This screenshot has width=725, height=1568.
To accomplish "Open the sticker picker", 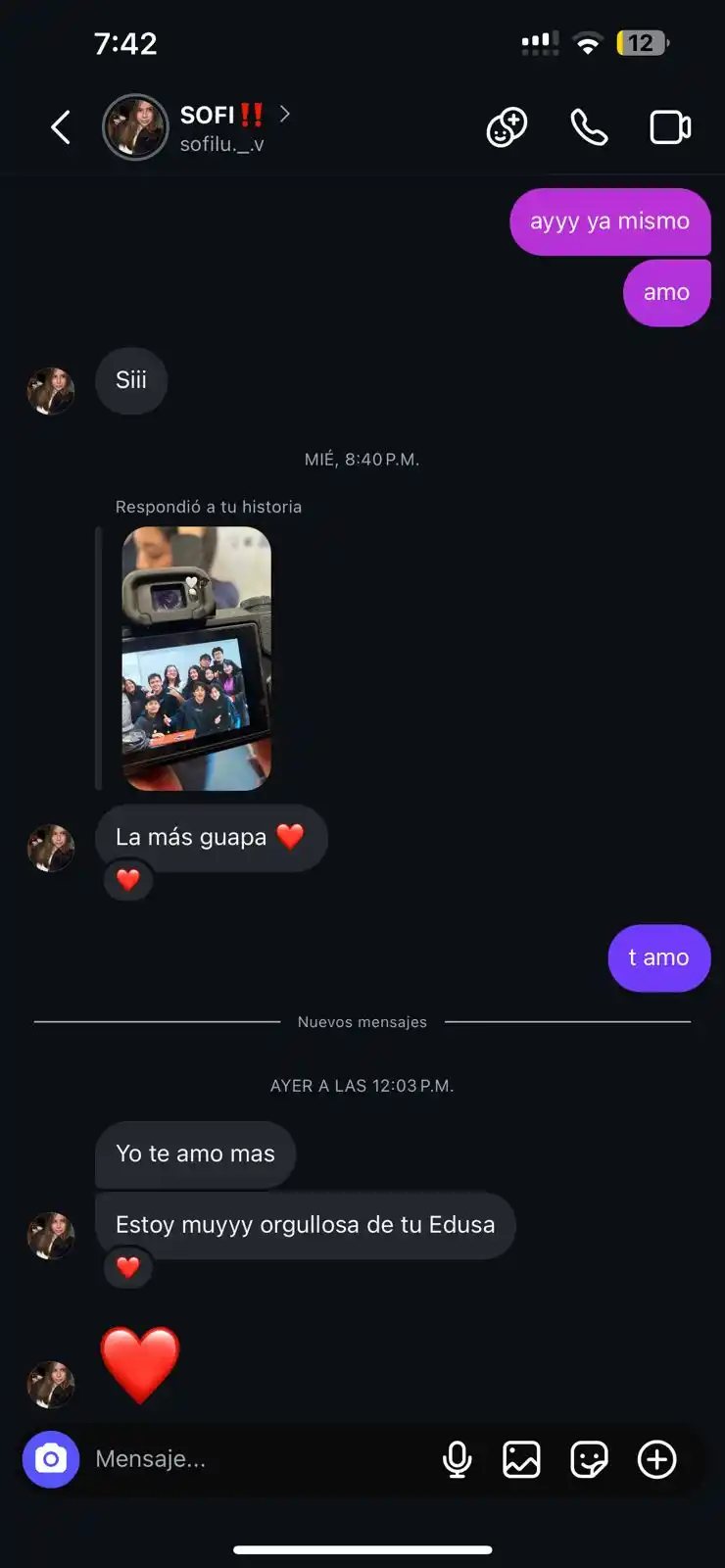I will tap(589, 1459).
